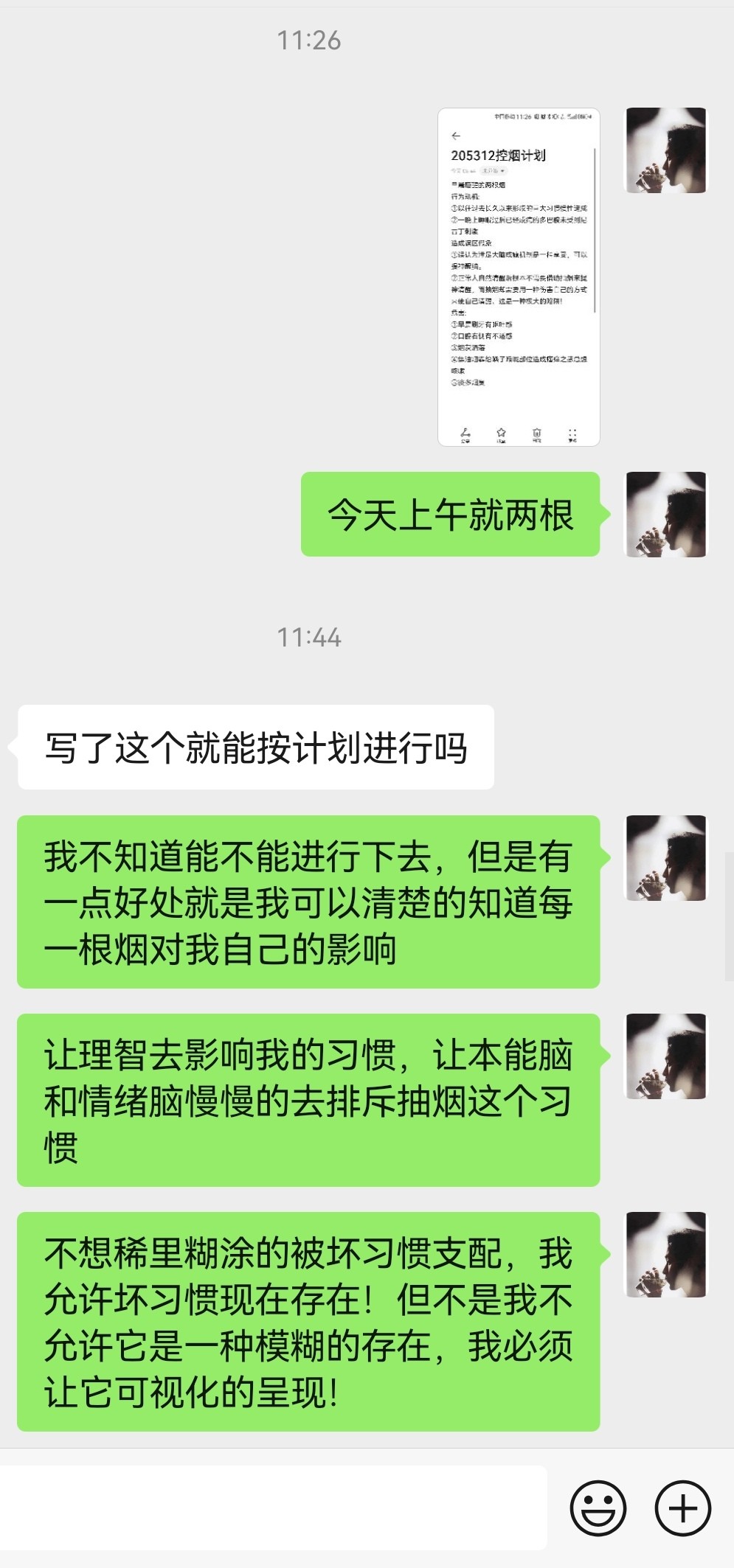Image resolution: width=734 pixels, height=1568 pixels.
Task: Tap the avatar beside 今天上午就两根
Action: 666,514
